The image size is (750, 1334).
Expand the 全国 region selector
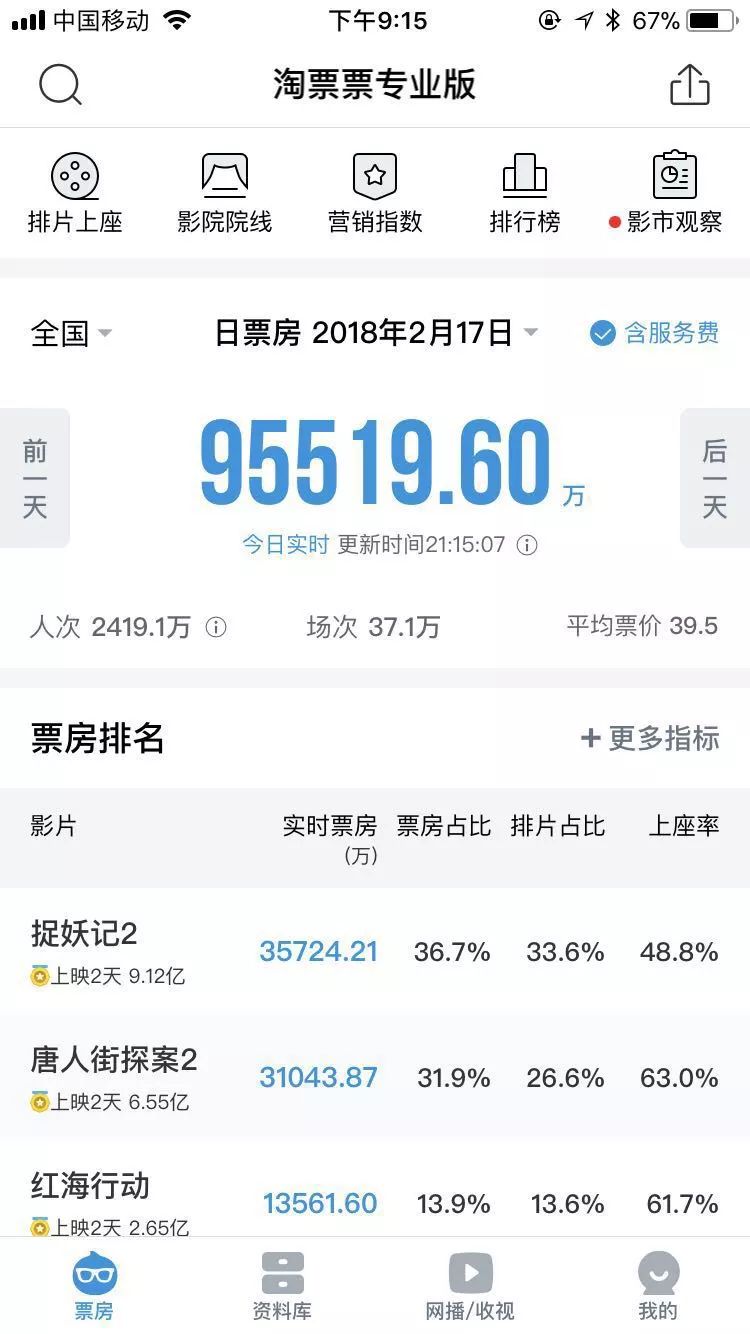pyautogui.click(x=70, y=334)
